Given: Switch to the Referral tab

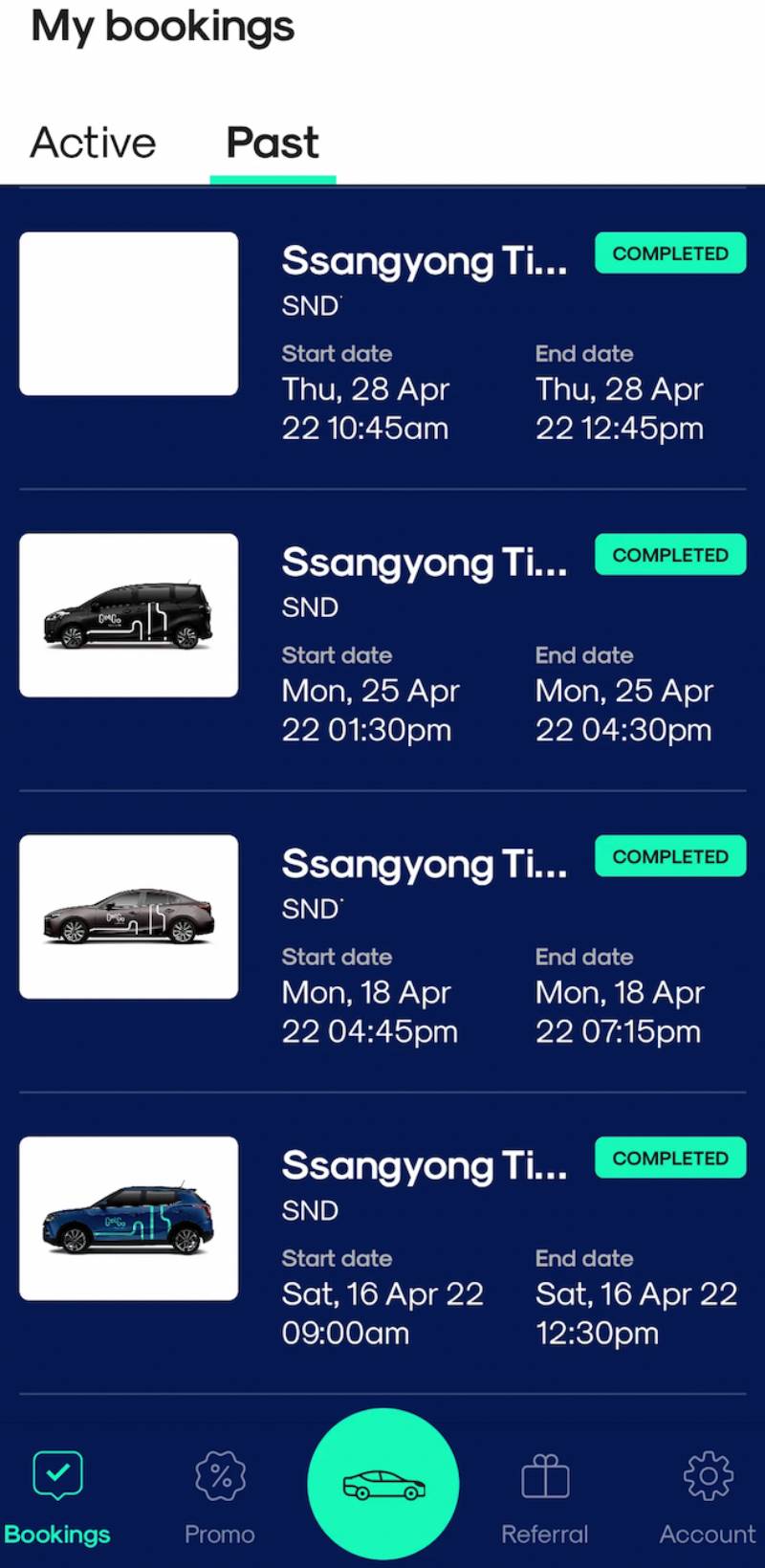Looking at the screenshot, I should [545, 1497].
